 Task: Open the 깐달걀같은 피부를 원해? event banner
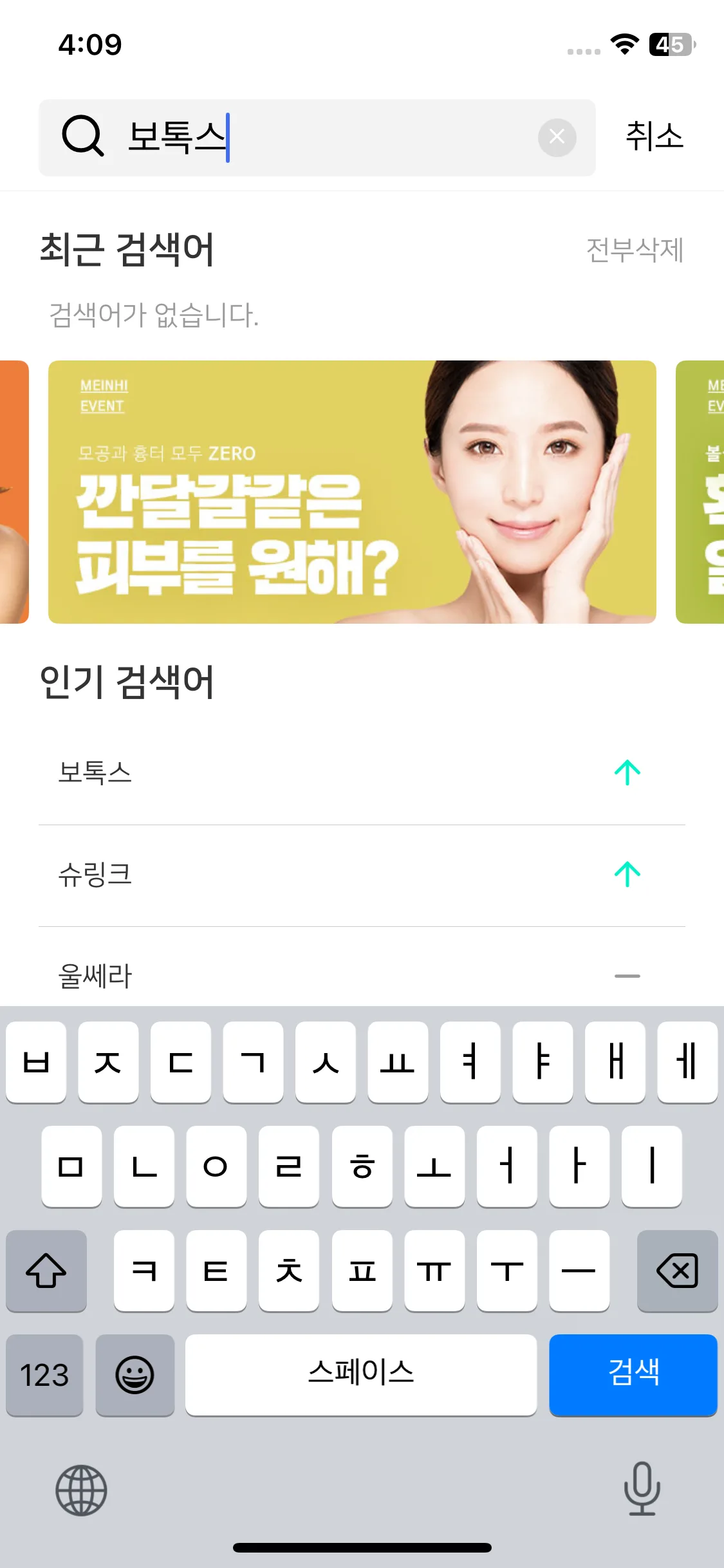pyautogui.click(x=352, y=492)
